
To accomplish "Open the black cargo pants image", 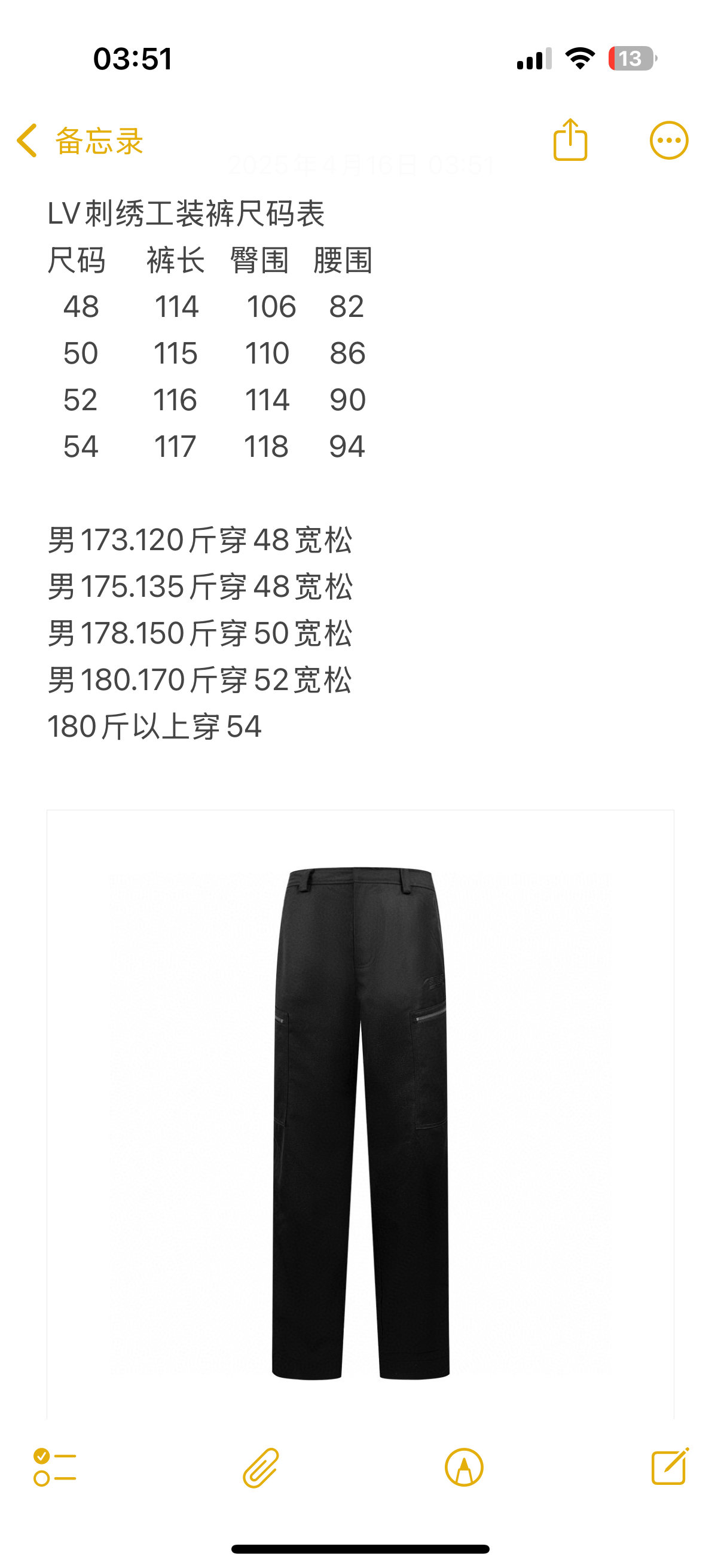I will pos(360,1120).
